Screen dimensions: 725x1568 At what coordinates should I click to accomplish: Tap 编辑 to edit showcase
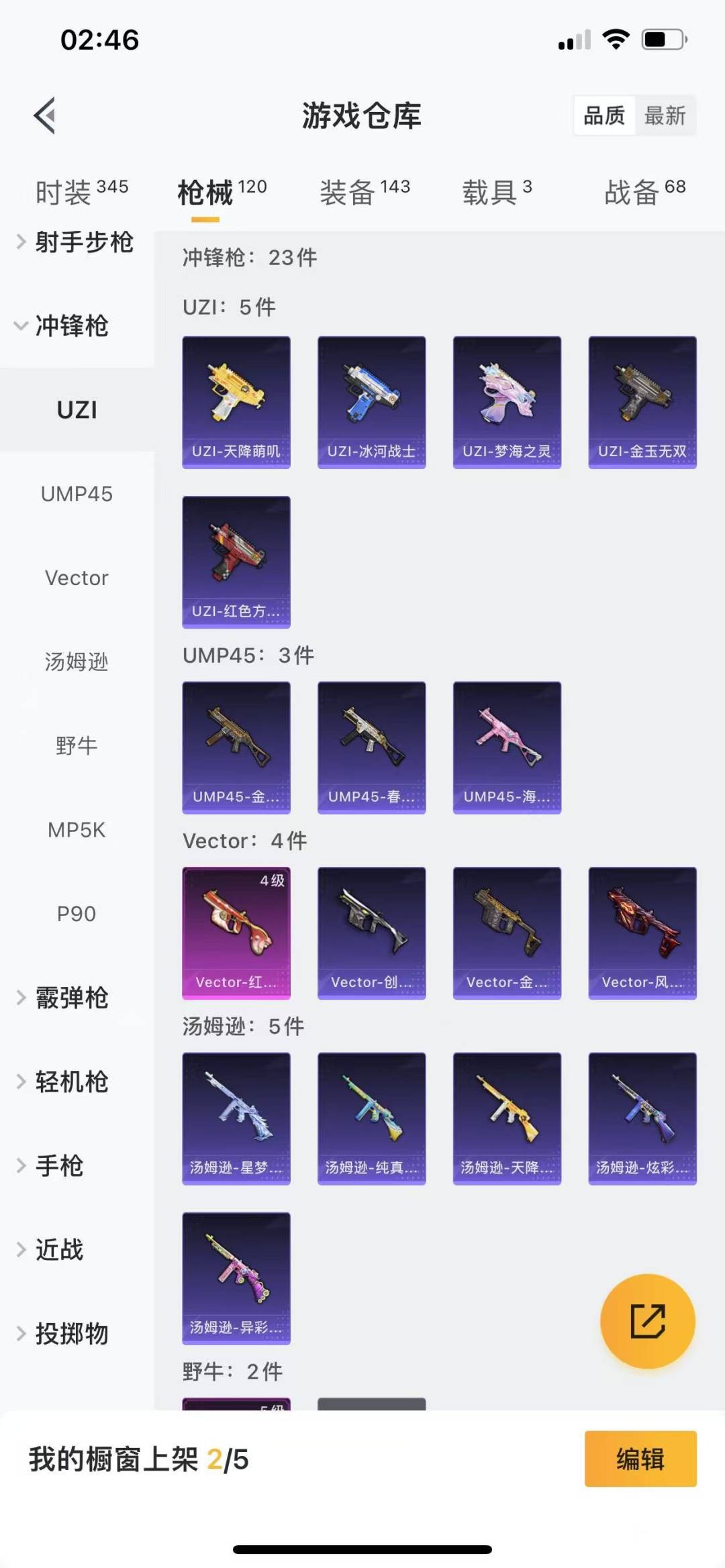click(640, 1459)
